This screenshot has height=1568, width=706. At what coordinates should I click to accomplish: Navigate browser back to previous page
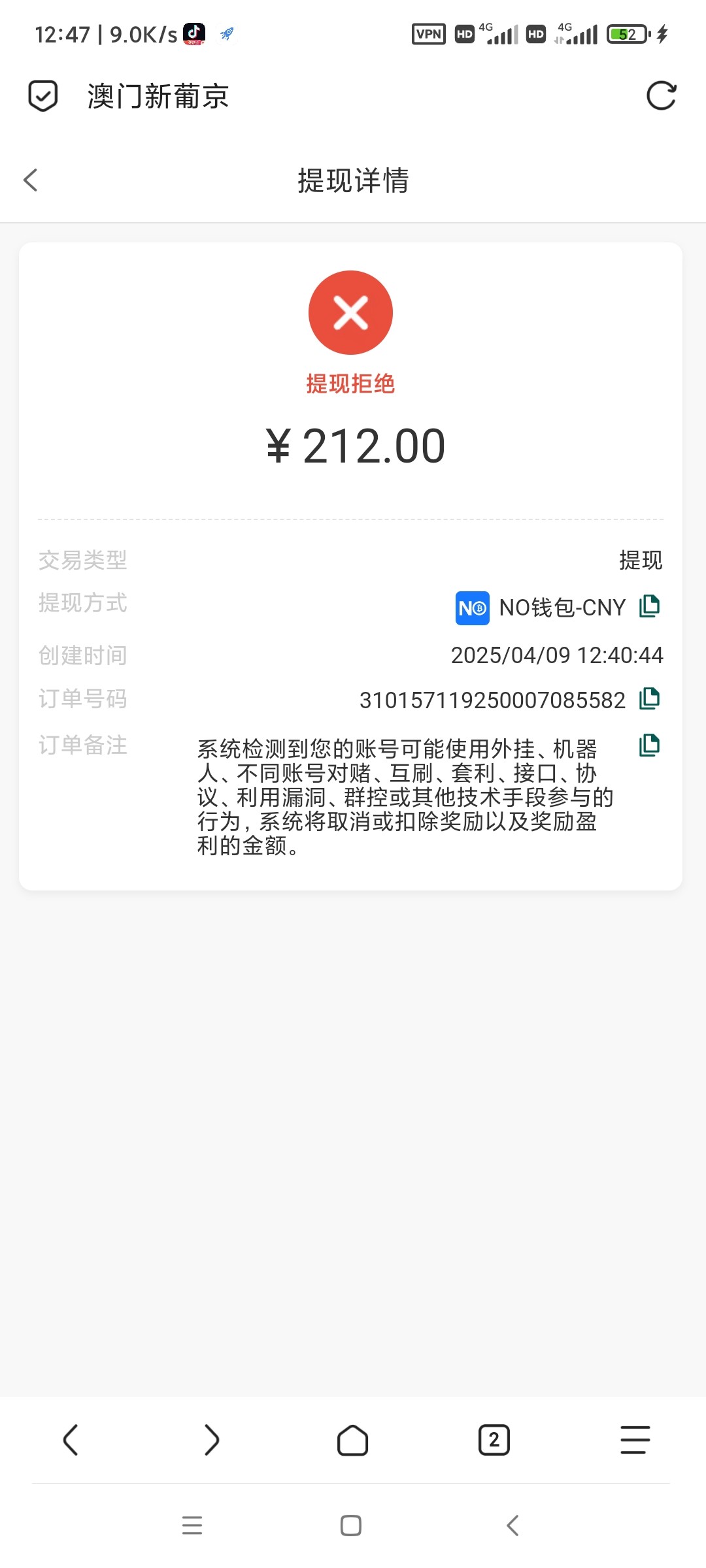71,1440
